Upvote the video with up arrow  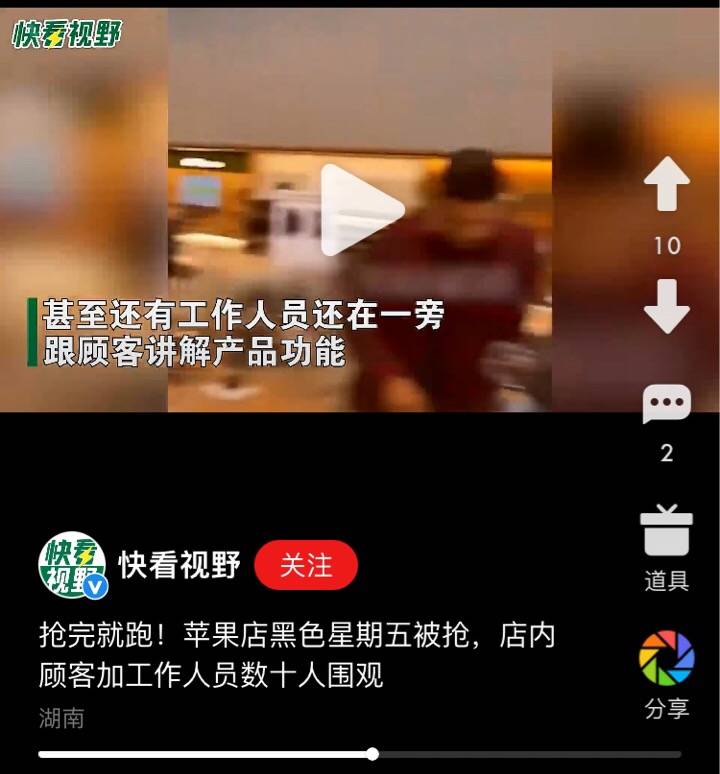[666, 185]
